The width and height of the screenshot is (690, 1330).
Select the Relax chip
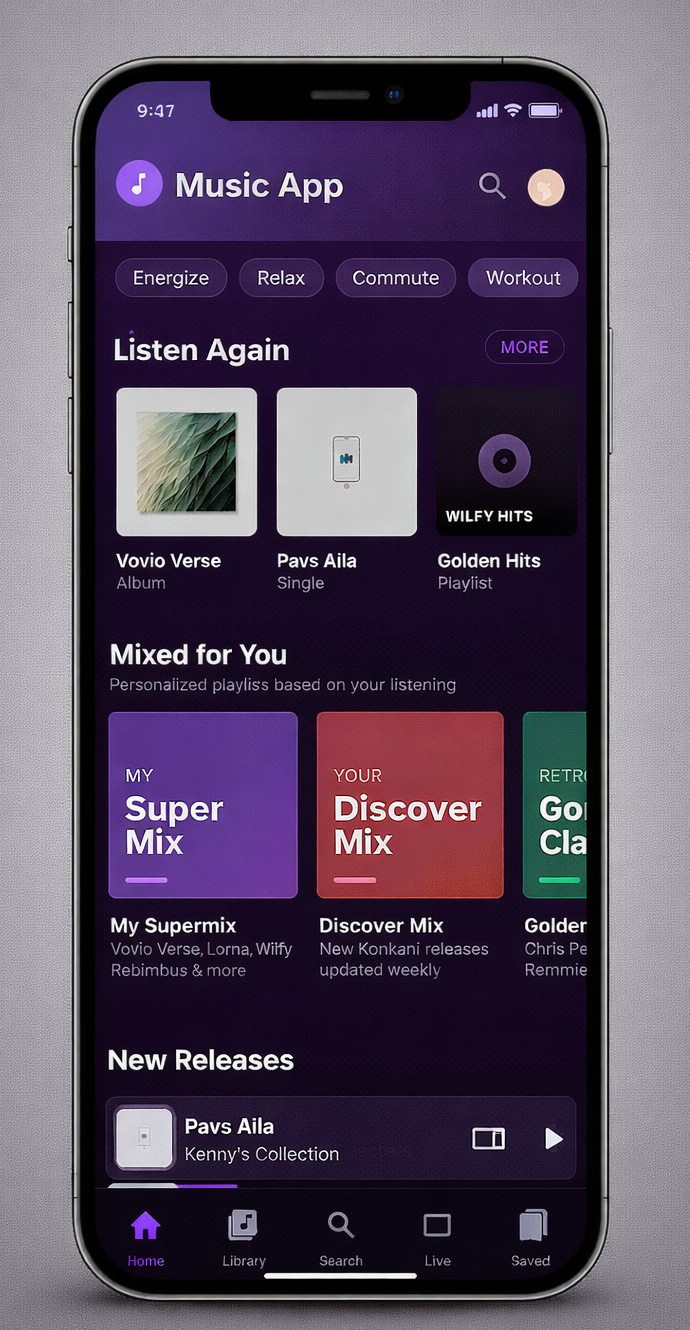(x=281, y=278)
